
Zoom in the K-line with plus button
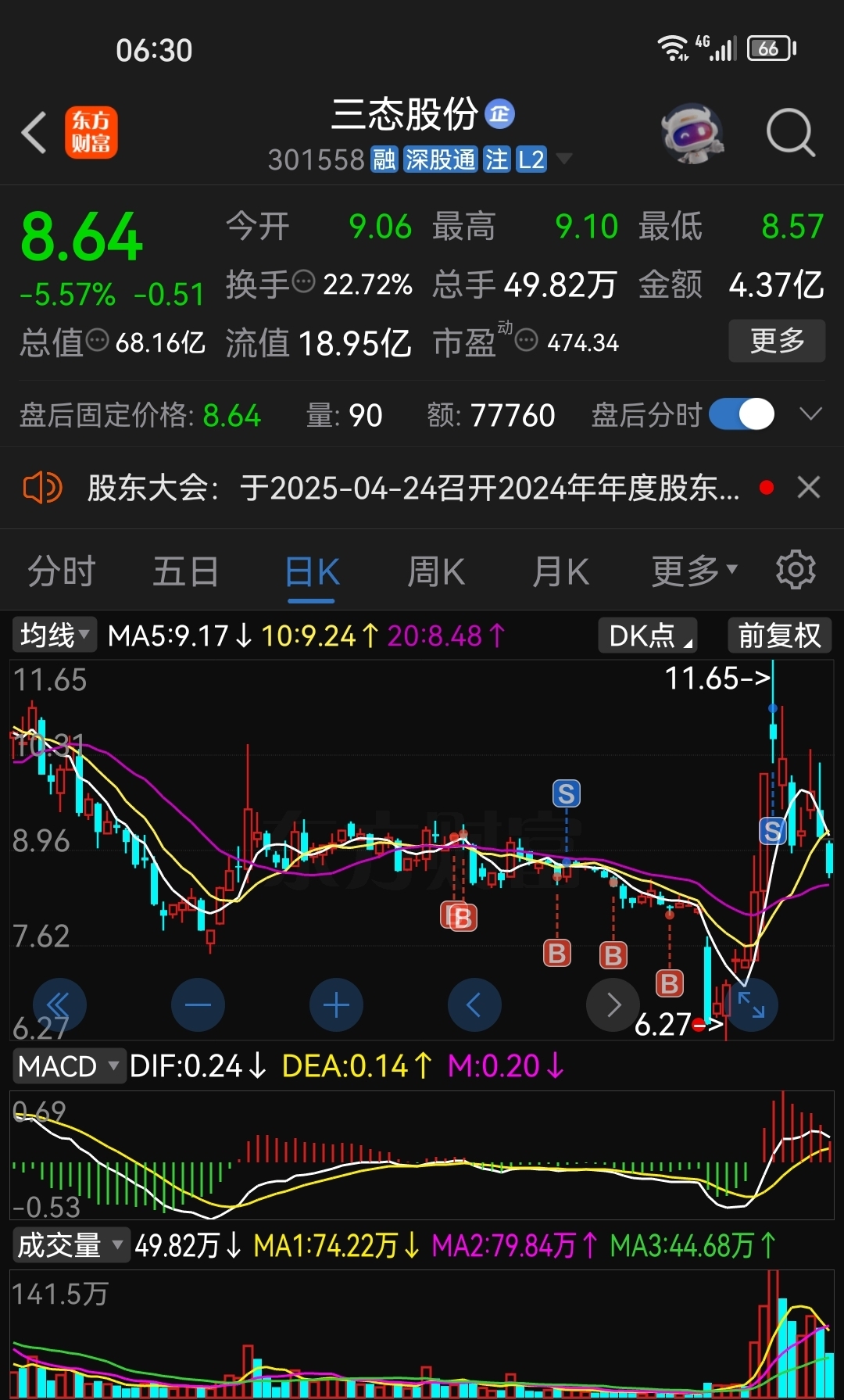click(x=336, y=1005)
